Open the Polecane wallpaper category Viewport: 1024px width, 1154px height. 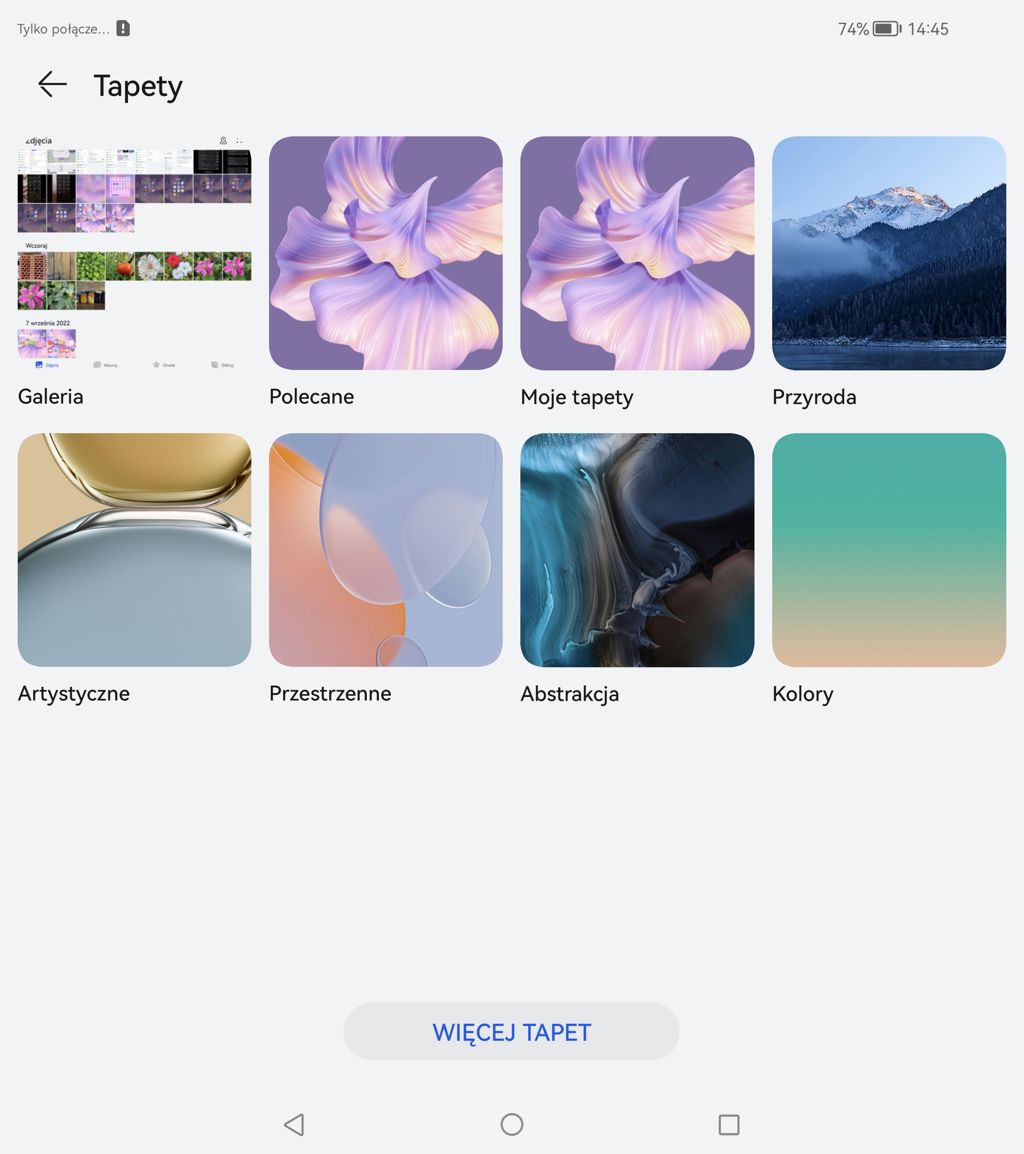[x=385, y=253]
